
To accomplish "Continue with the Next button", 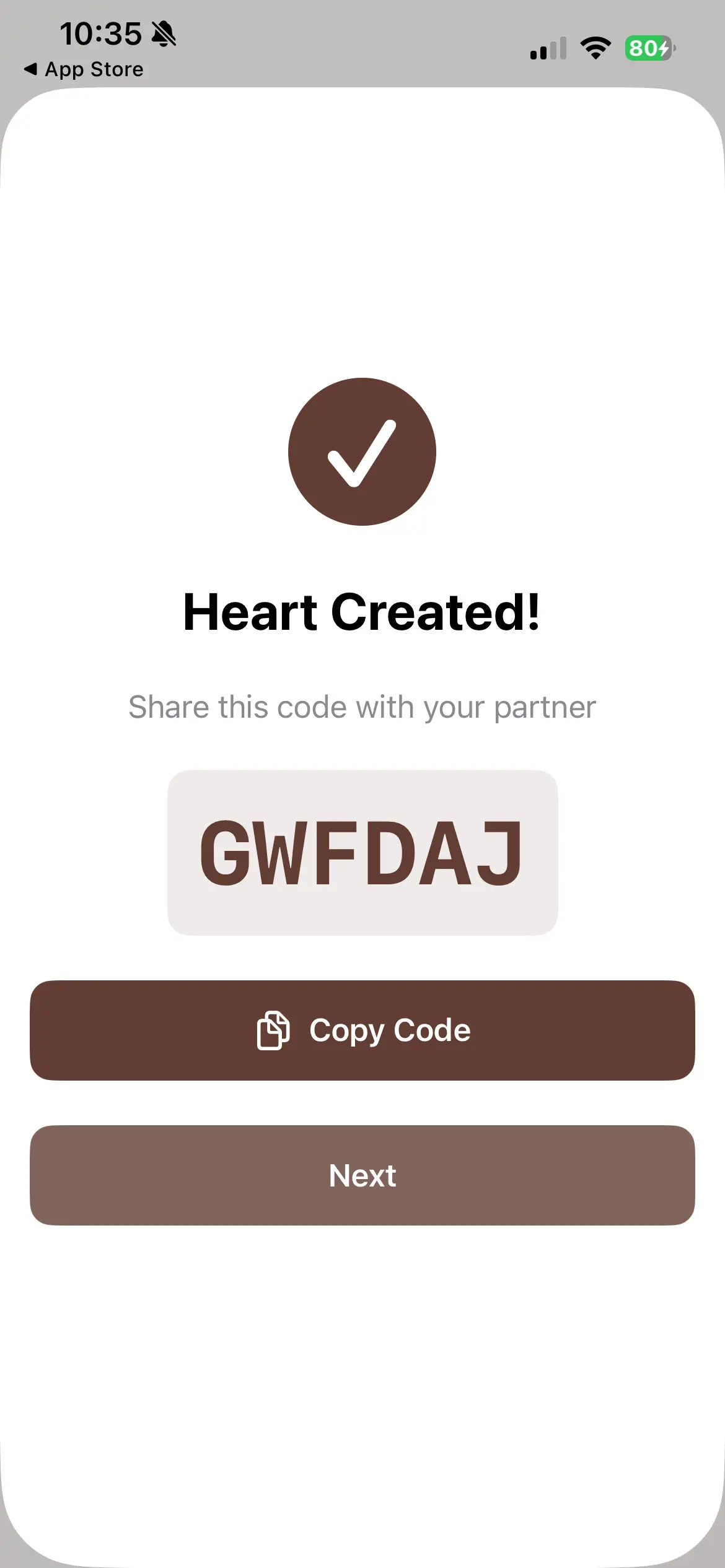I will tap(362, 1175).
